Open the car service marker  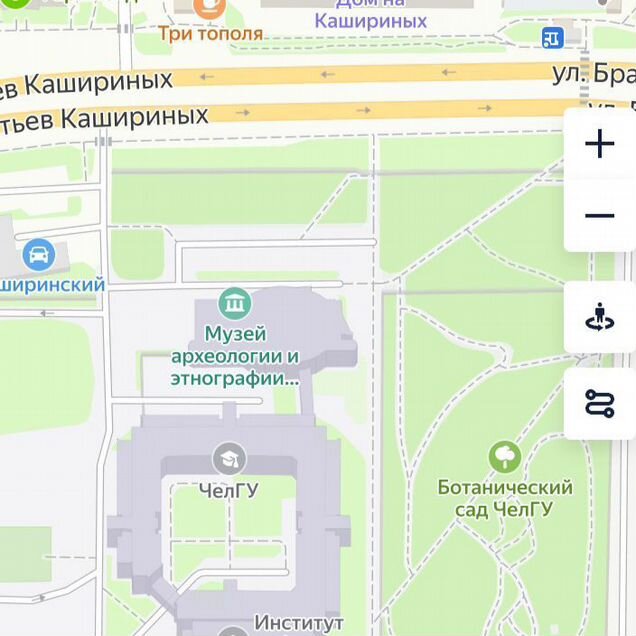38,255
